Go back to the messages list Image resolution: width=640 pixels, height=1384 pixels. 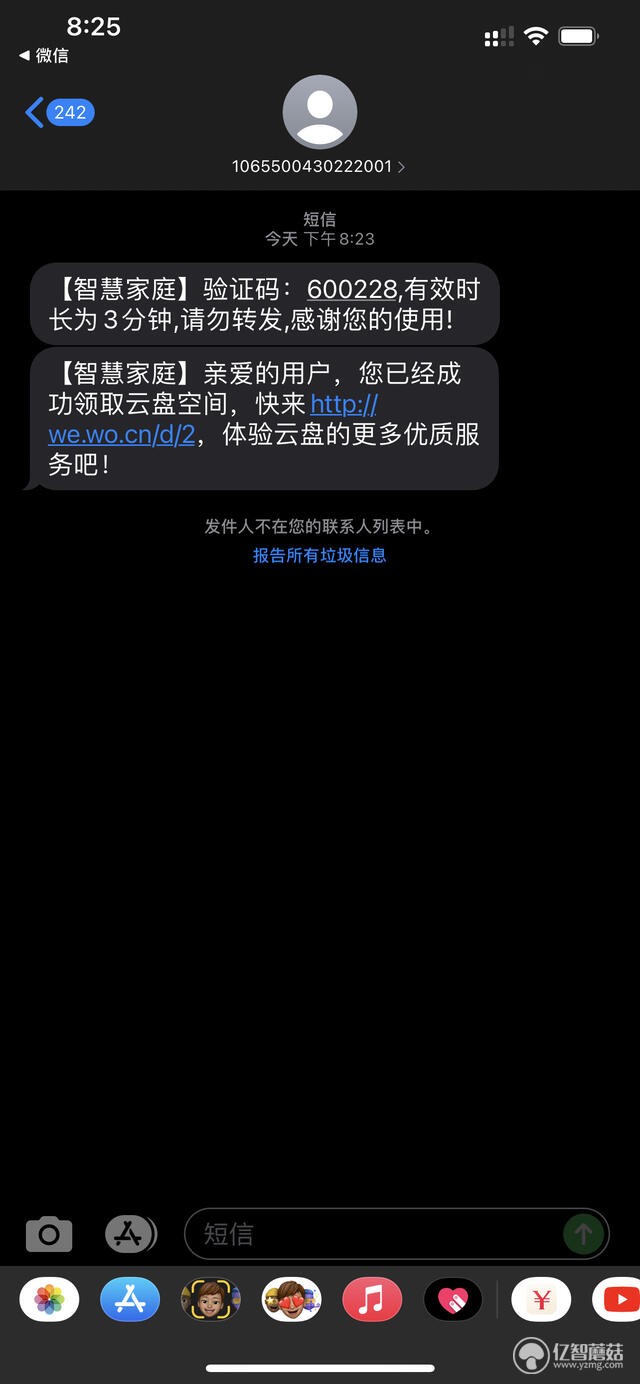(58, 112)
